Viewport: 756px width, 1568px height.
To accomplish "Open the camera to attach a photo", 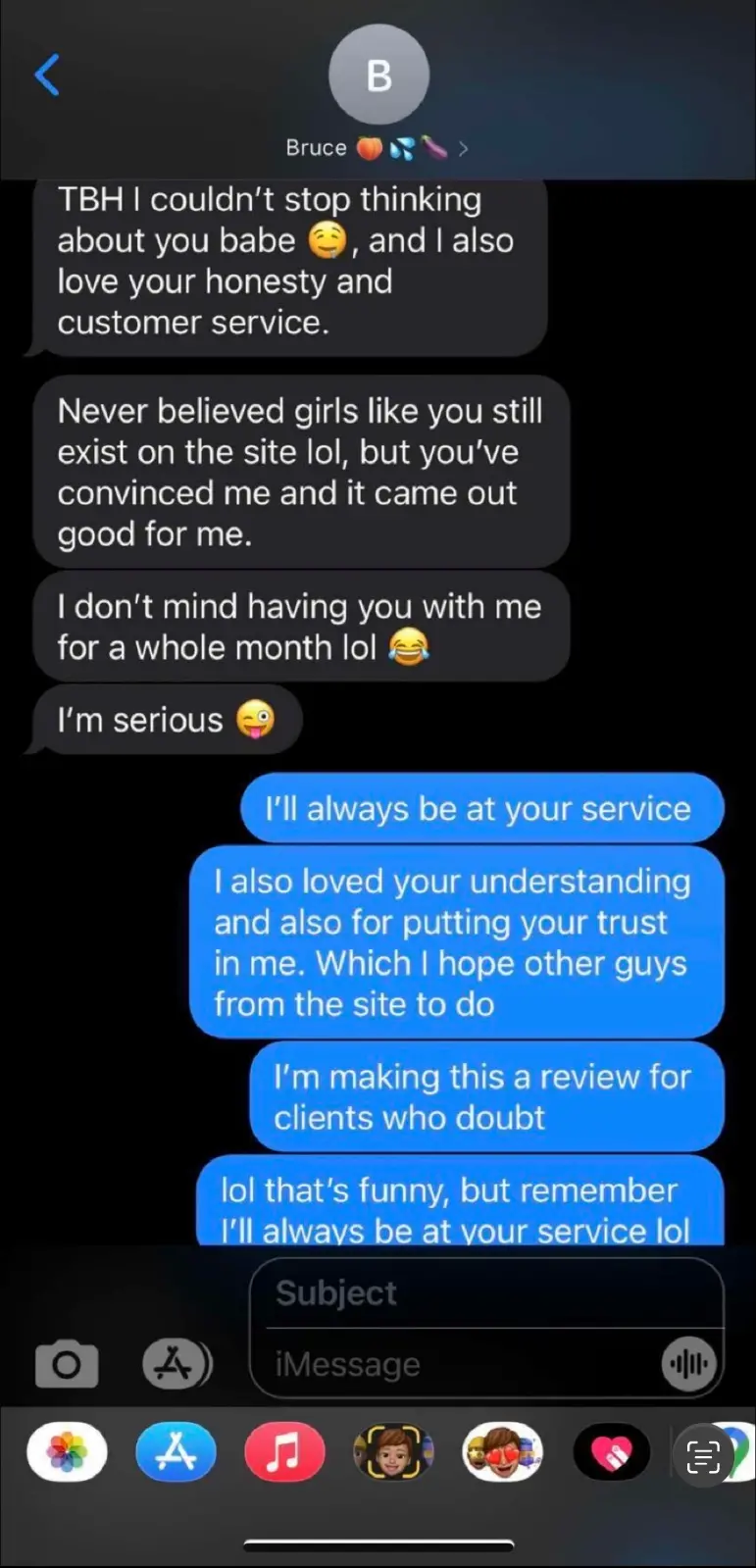I will 66,1364.
